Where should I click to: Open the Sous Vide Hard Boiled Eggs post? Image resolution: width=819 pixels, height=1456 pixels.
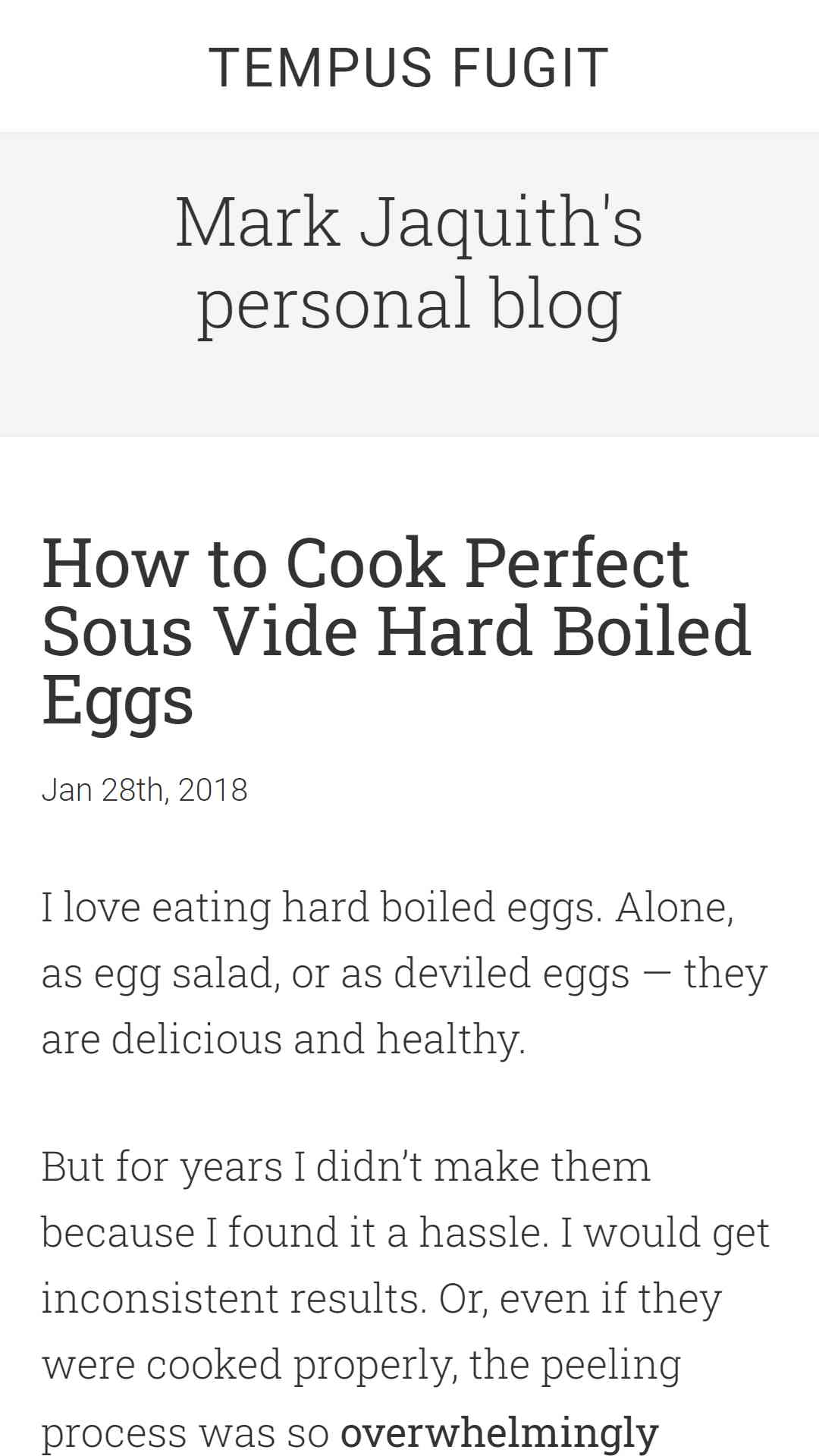396,630
